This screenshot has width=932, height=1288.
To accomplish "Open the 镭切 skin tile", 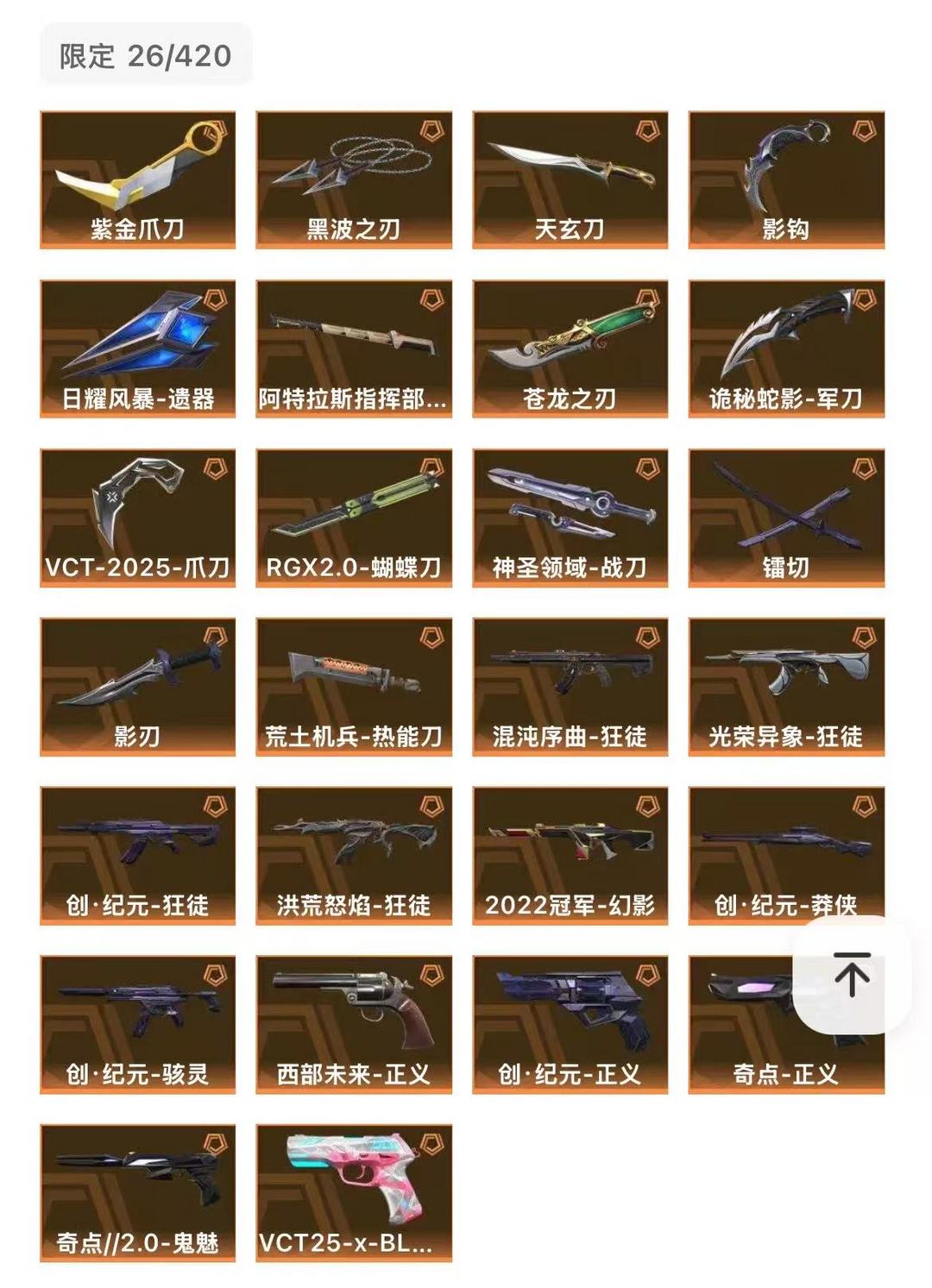I will pos(786,518).
